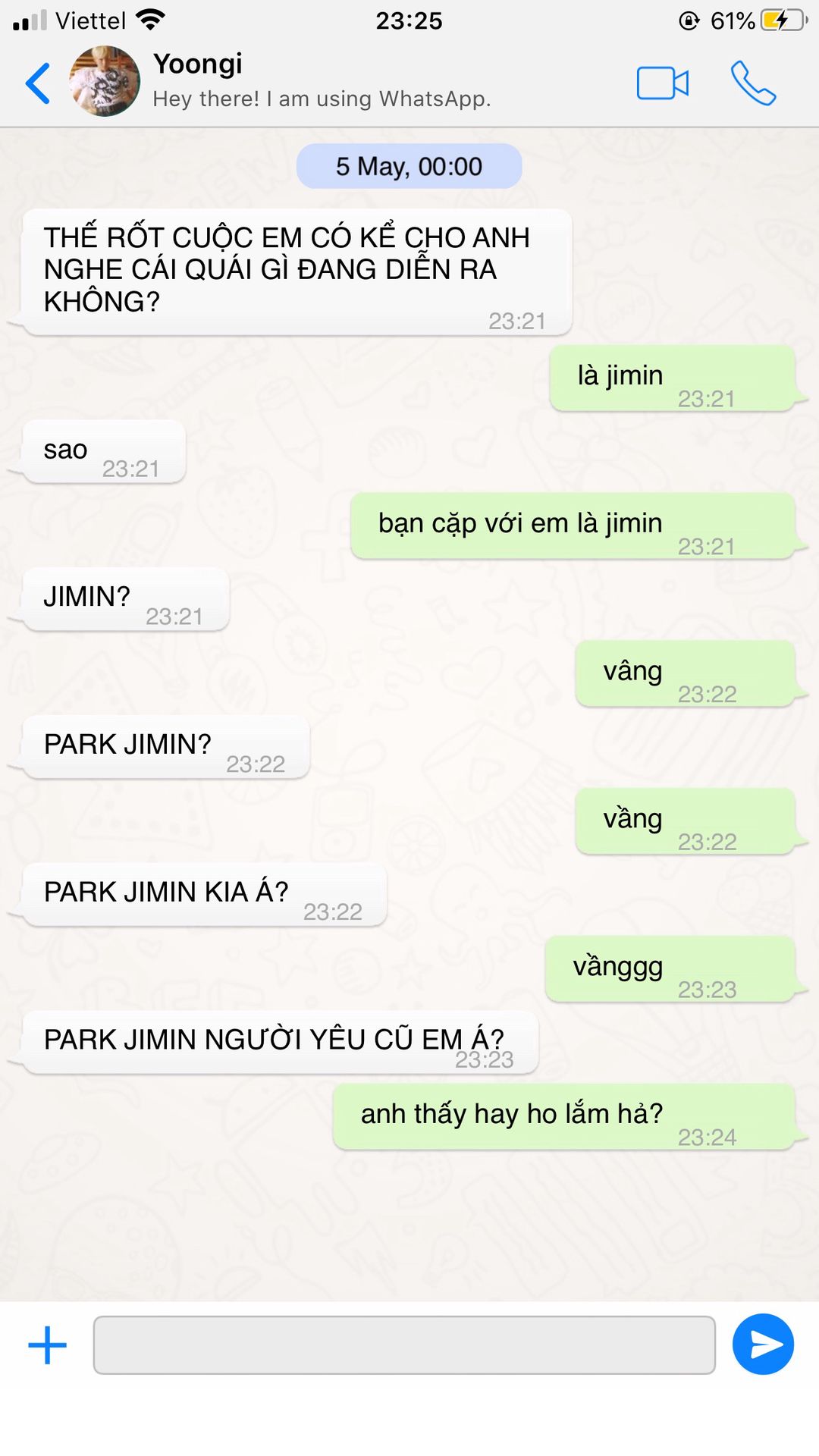Send the message with the arrow button

click(763, 1345)
